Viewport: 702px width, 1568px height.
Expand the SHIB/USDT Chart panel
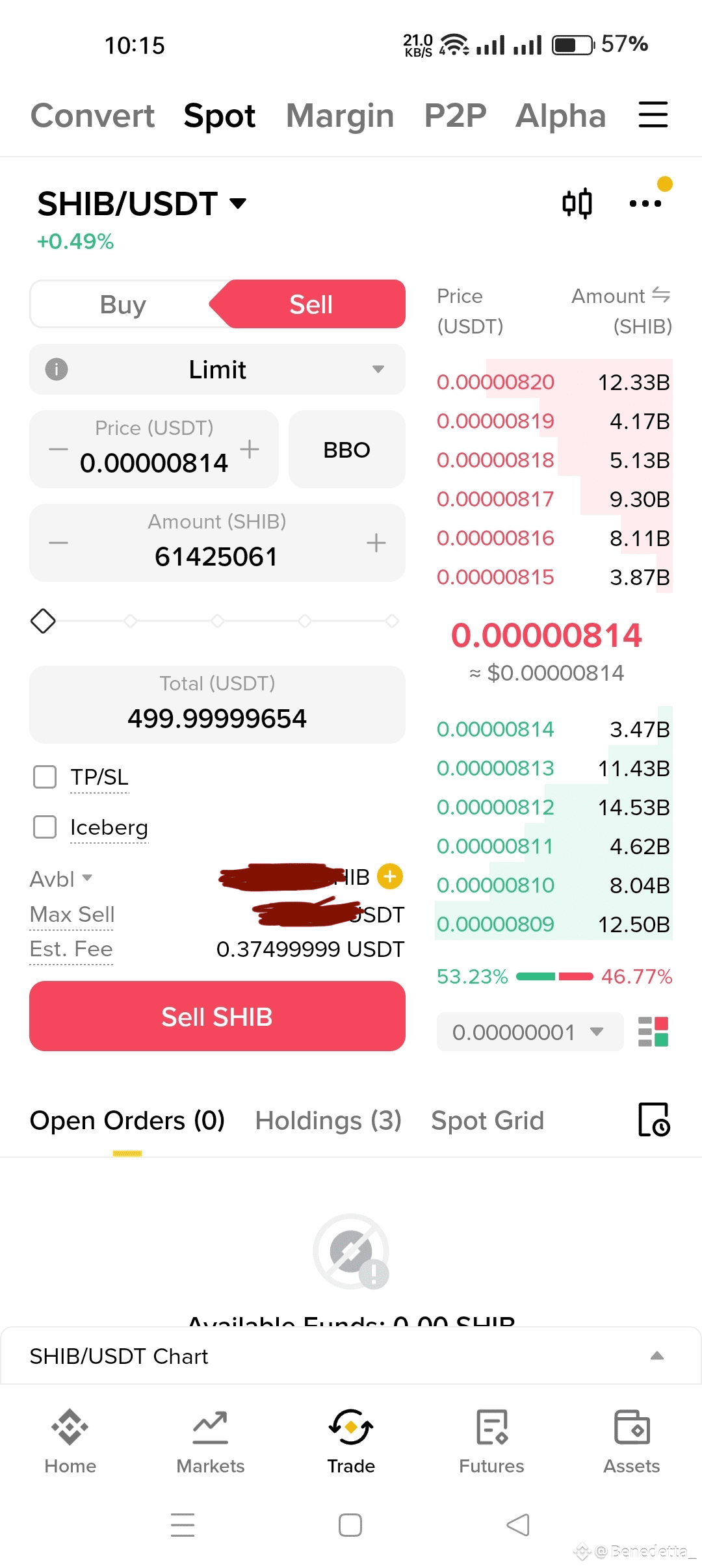(657, 1355)
